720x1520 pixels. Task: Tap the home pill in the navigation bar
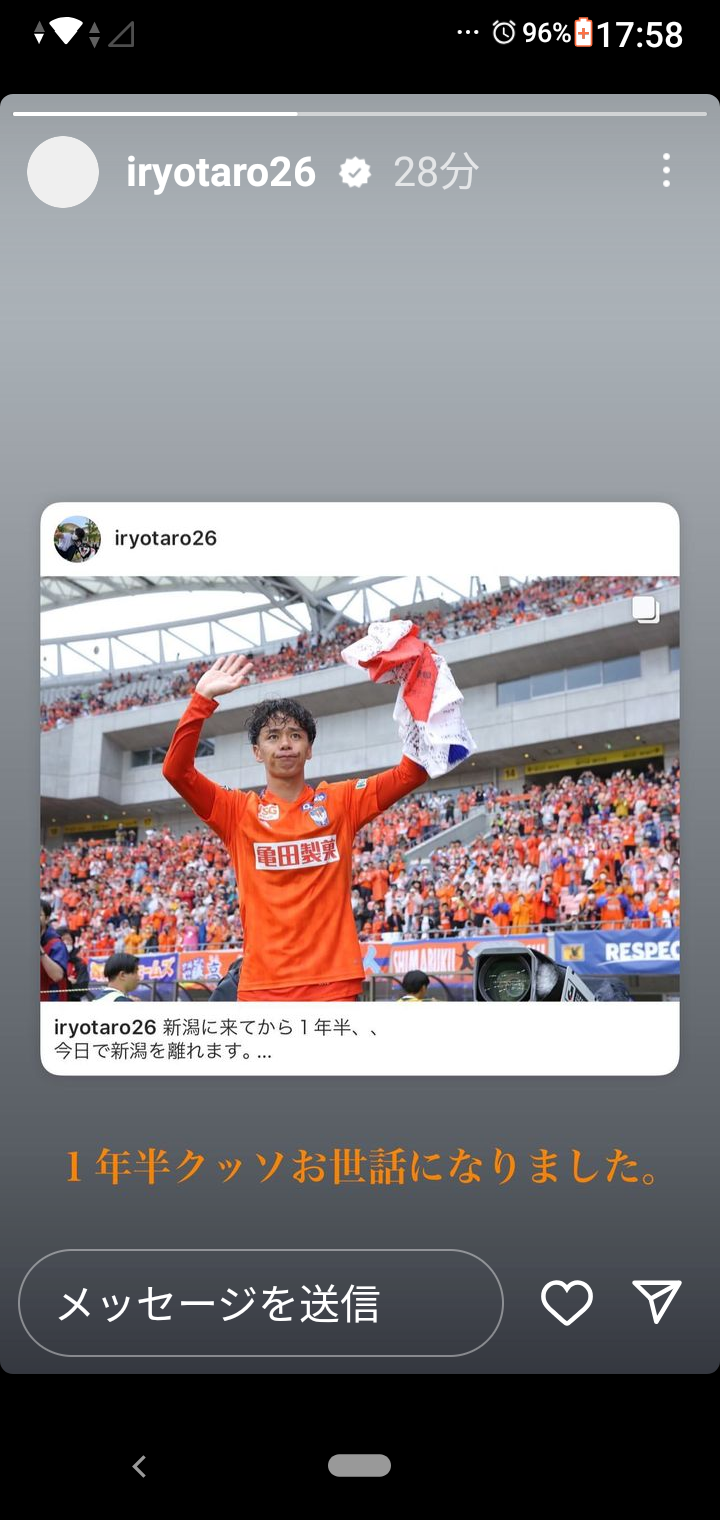359,1465
